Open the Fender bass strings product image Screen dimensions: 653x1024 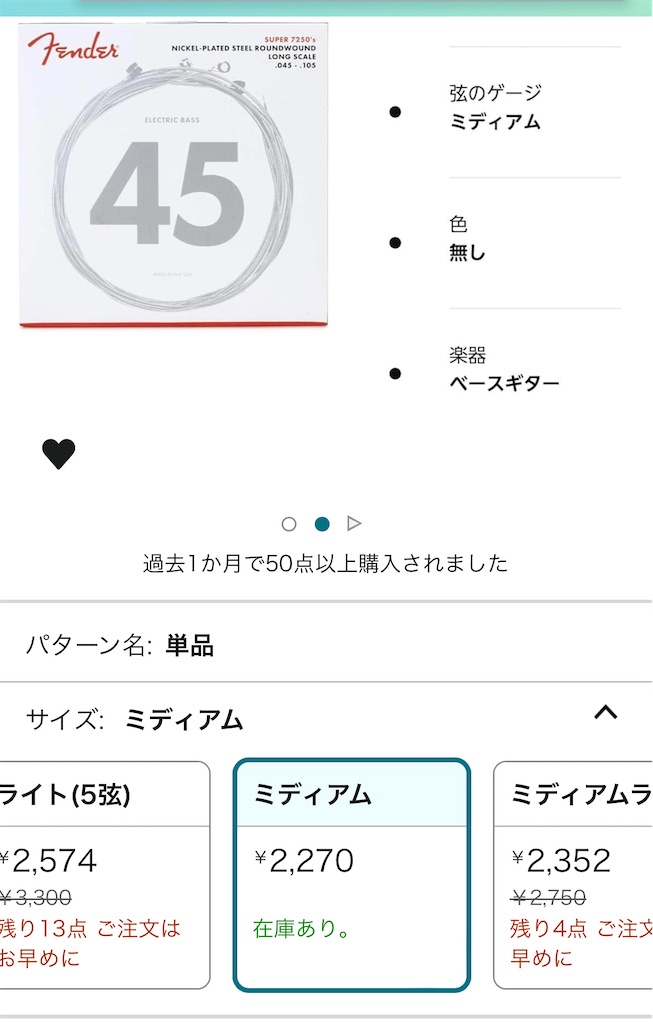(174, 175)
